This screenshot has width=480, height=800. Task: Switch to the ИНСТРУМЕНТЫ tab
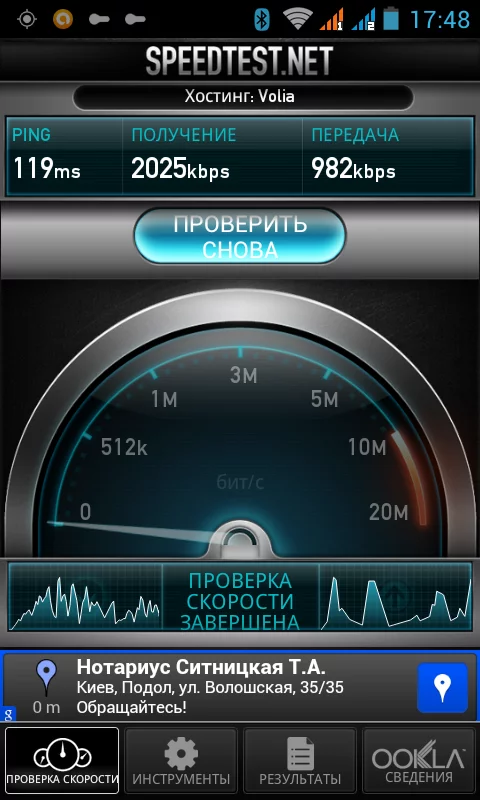click(x=181, y=760)
